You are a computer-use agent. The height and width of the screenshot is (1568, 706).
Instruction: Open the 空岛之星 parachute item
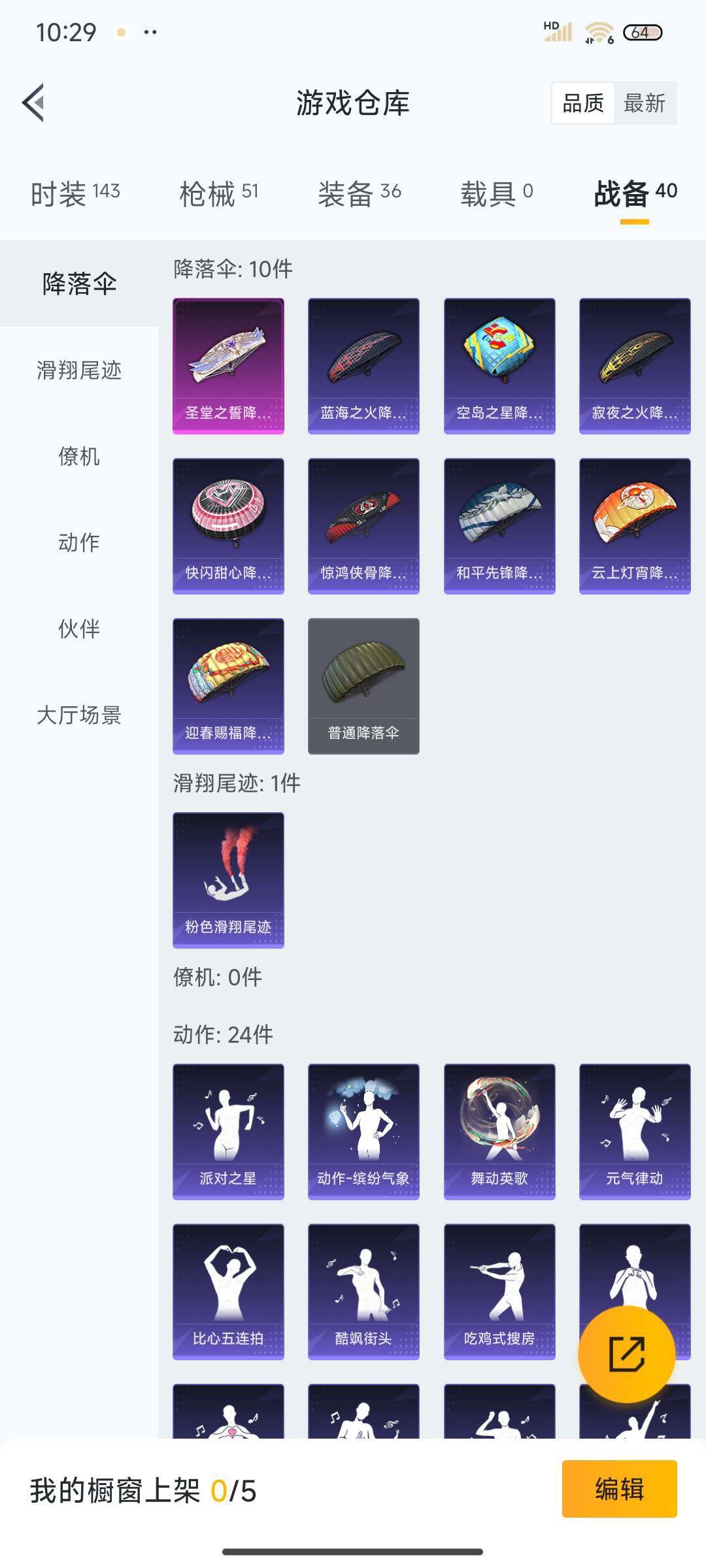click(499, 366)
